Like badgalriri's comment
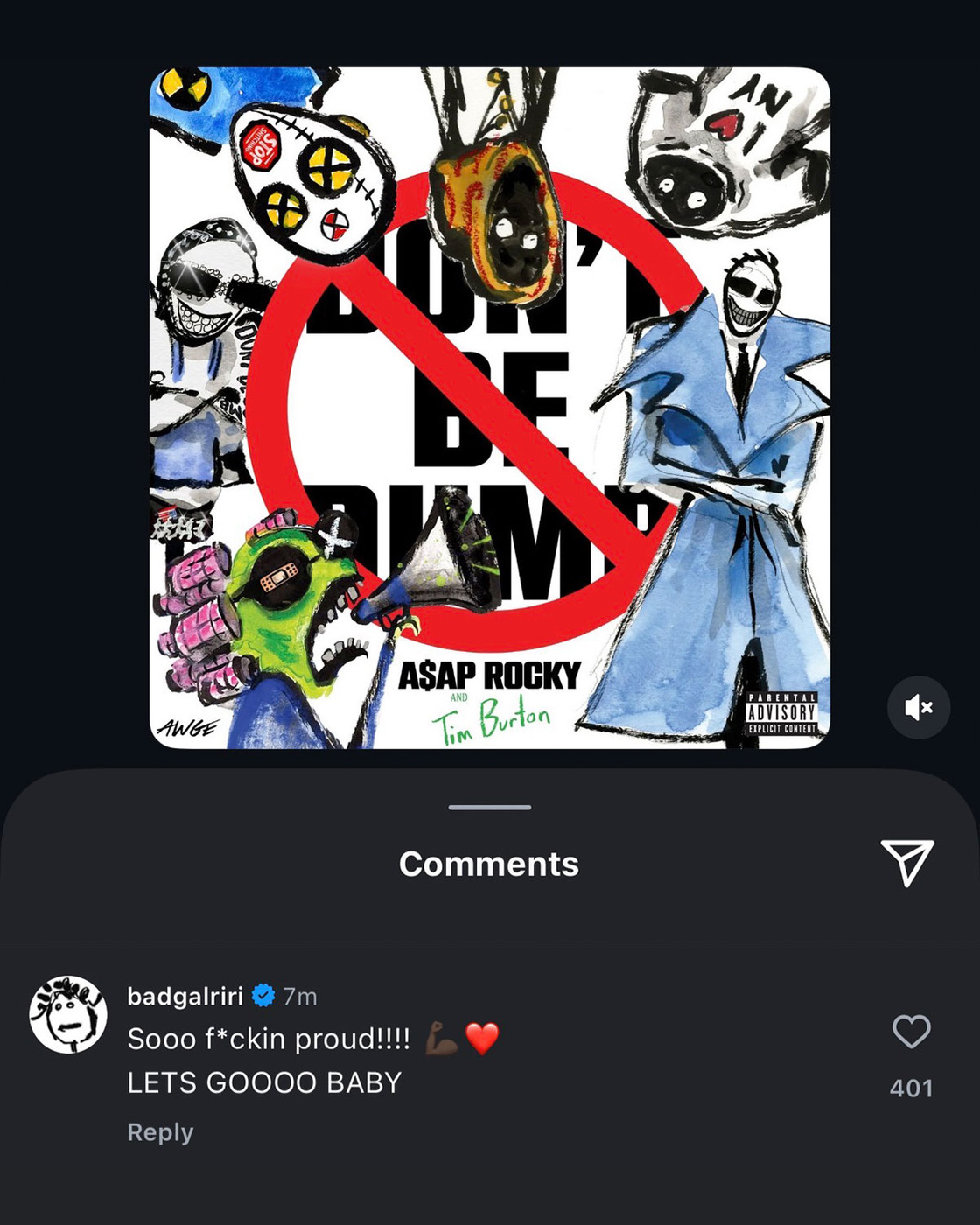 coord(911,1032)
